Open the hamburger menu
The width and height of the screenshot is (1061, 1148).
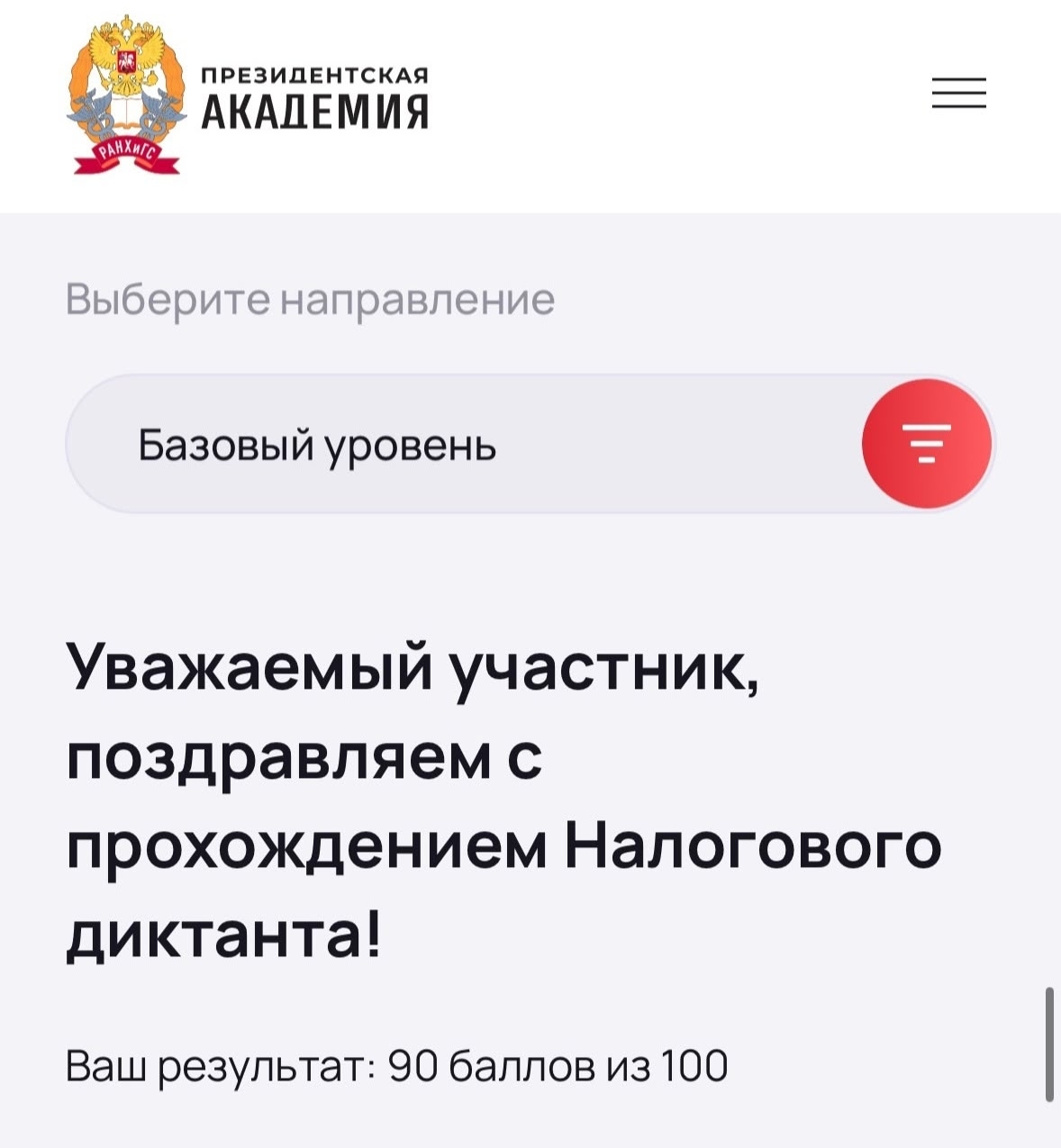[x=958, y=95]
